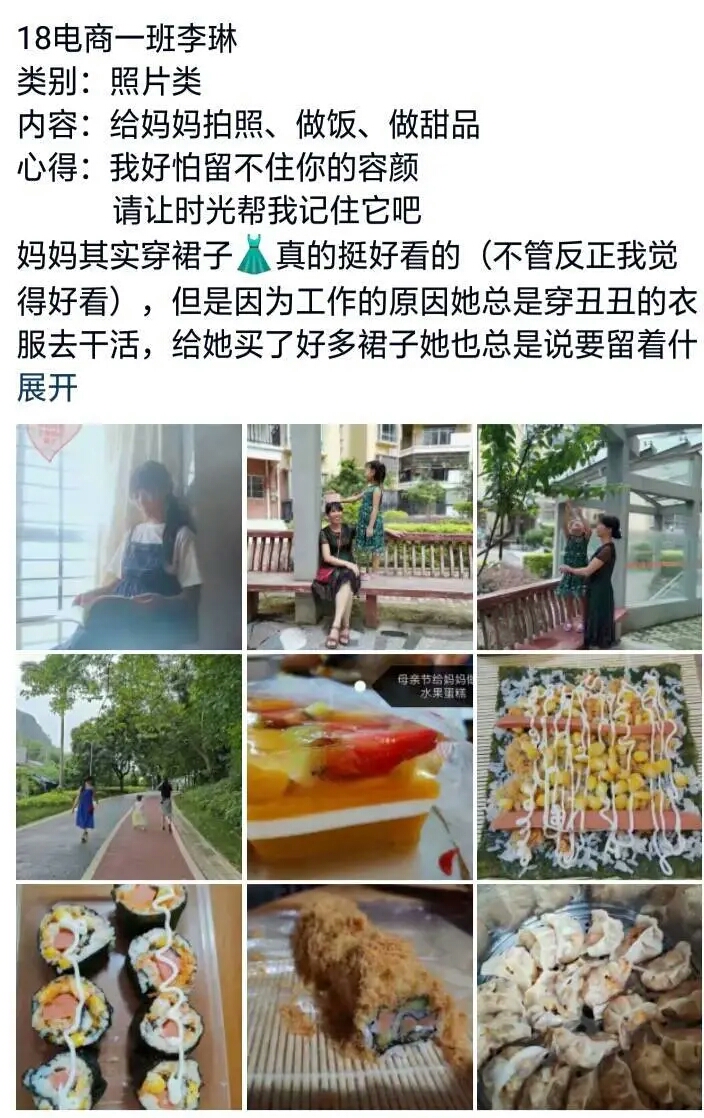
Task: Open the sliced sushi rolls photo
Action: click(x=129, y=997)
